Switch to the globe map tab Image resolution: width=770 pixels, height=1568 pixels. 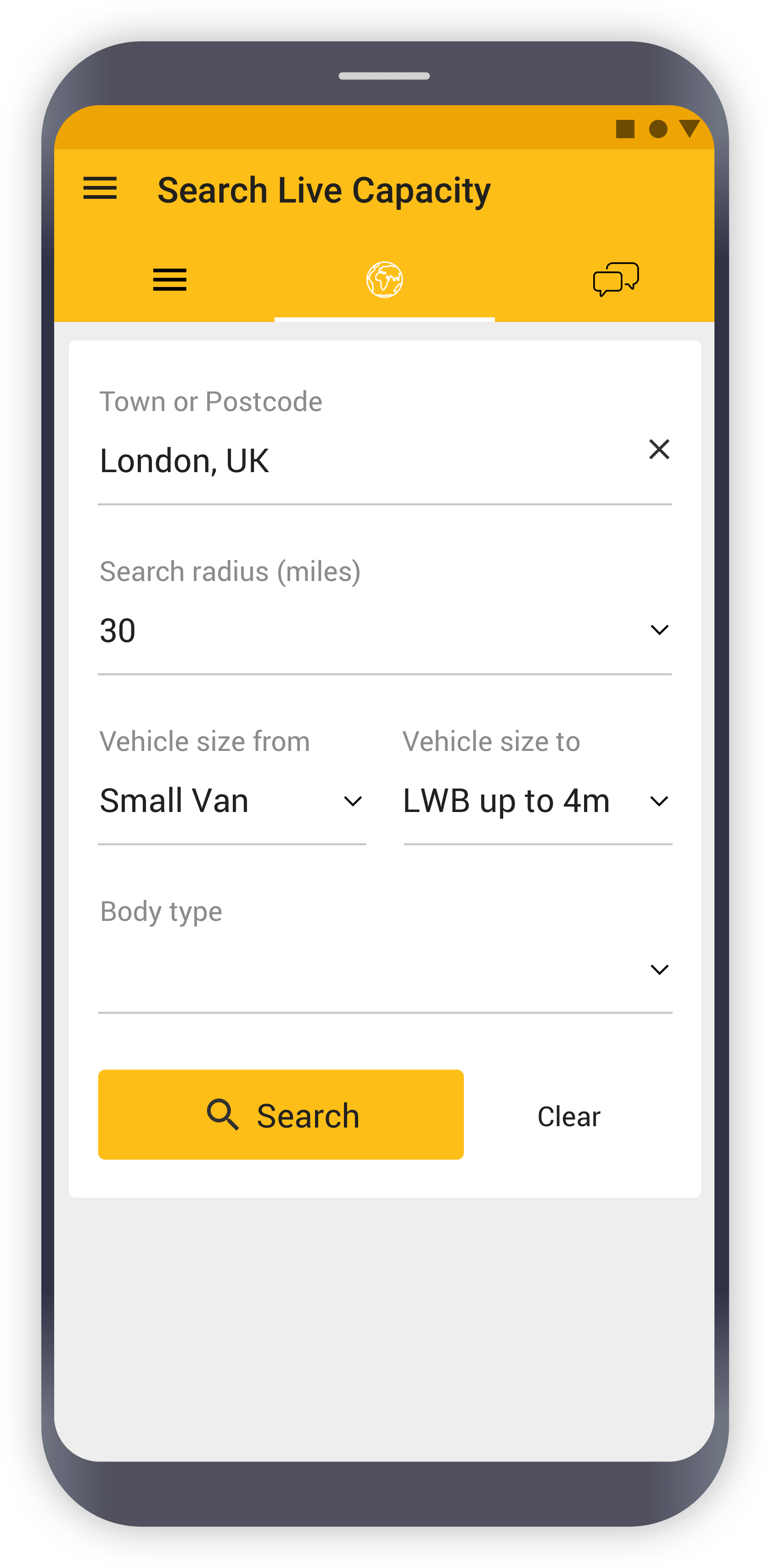pos(384,279)
